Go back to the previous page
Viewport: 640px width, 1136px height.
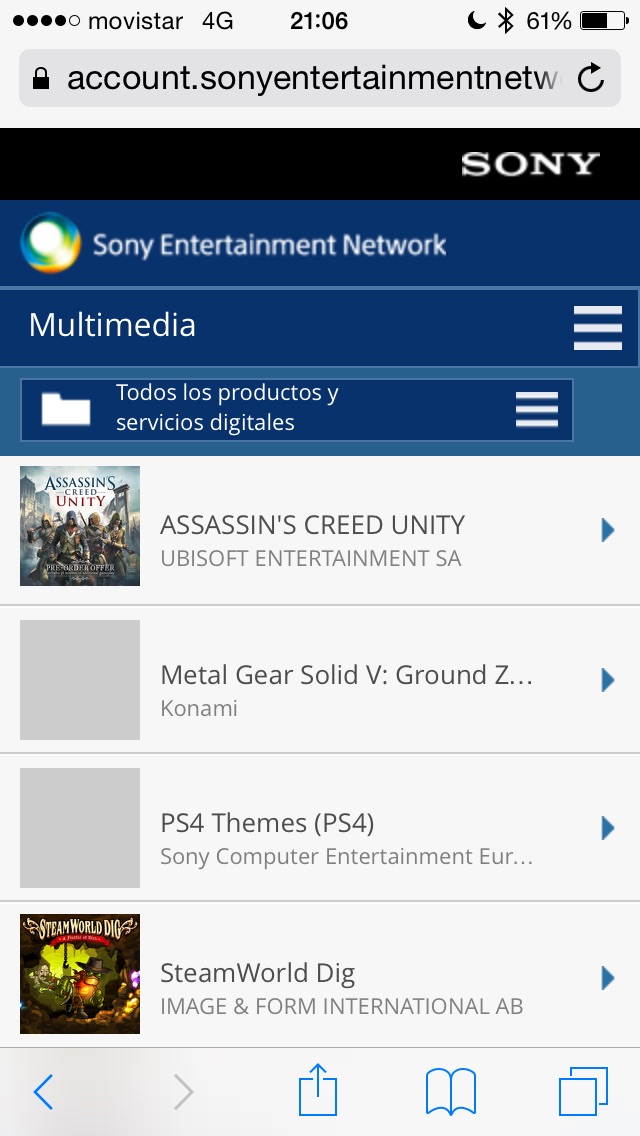pos(44,1092)
